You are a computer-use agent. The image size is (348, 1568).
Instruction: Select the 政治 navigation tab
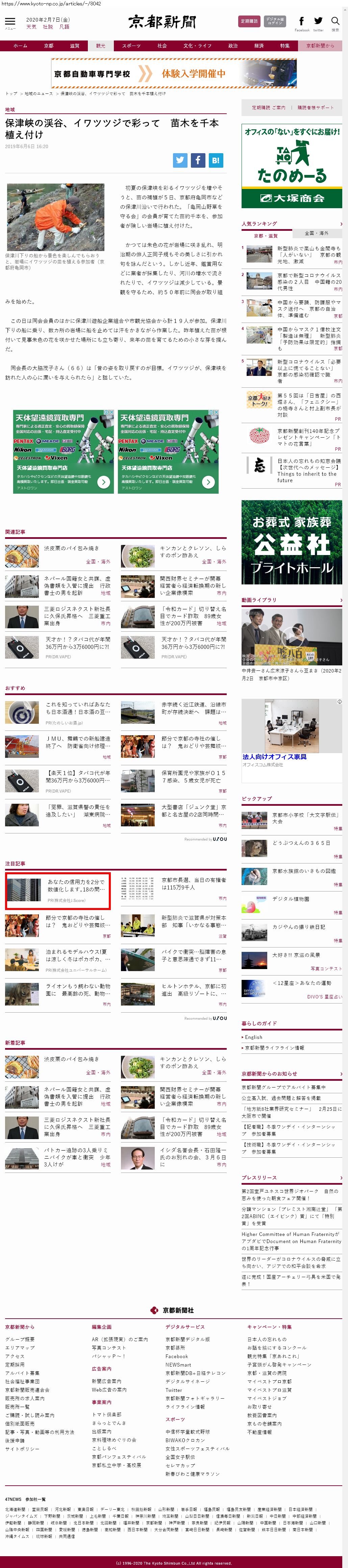click(233, 46)
